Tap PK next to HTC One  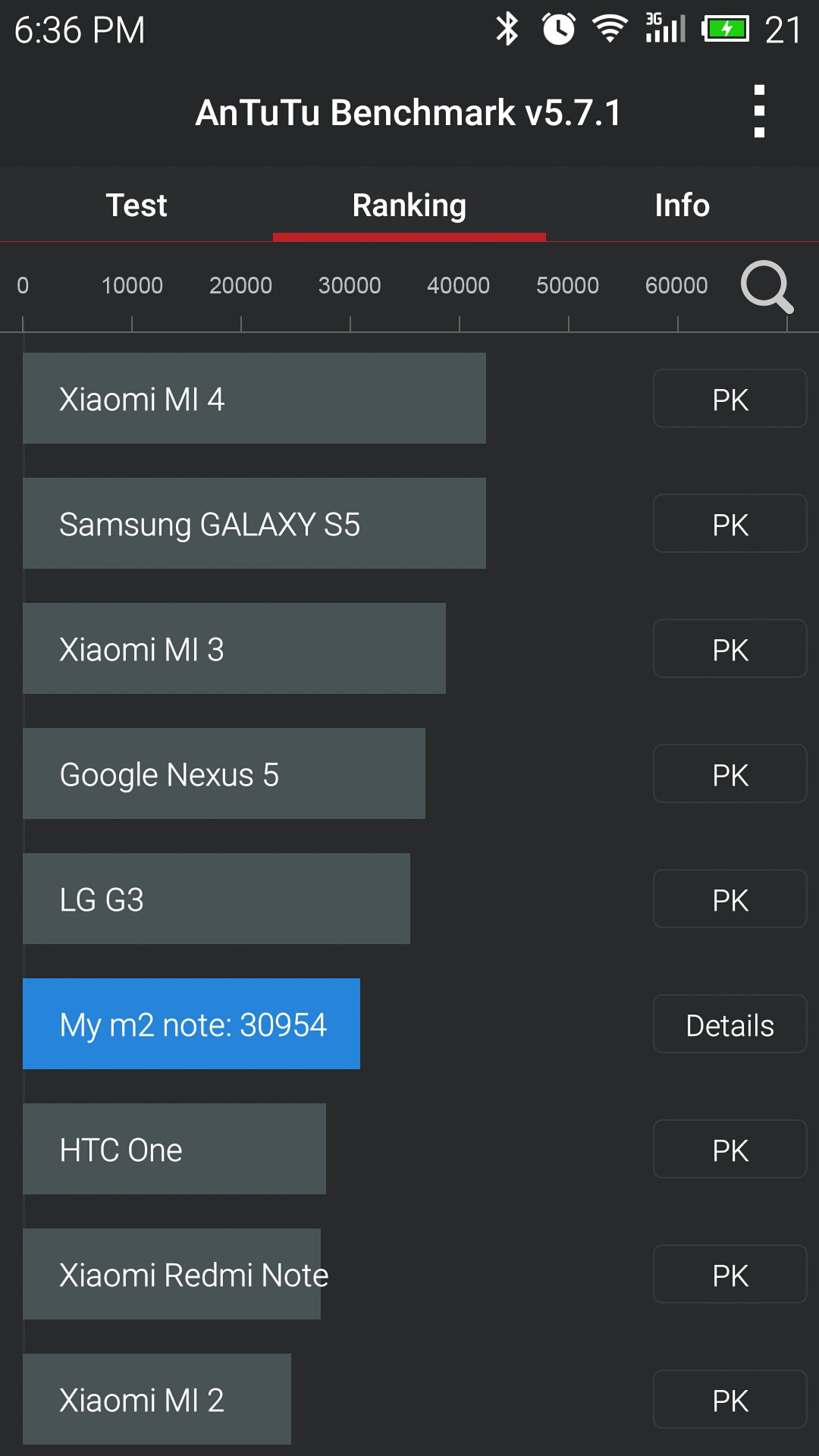pyautogui.click(x=730, y=1150)
